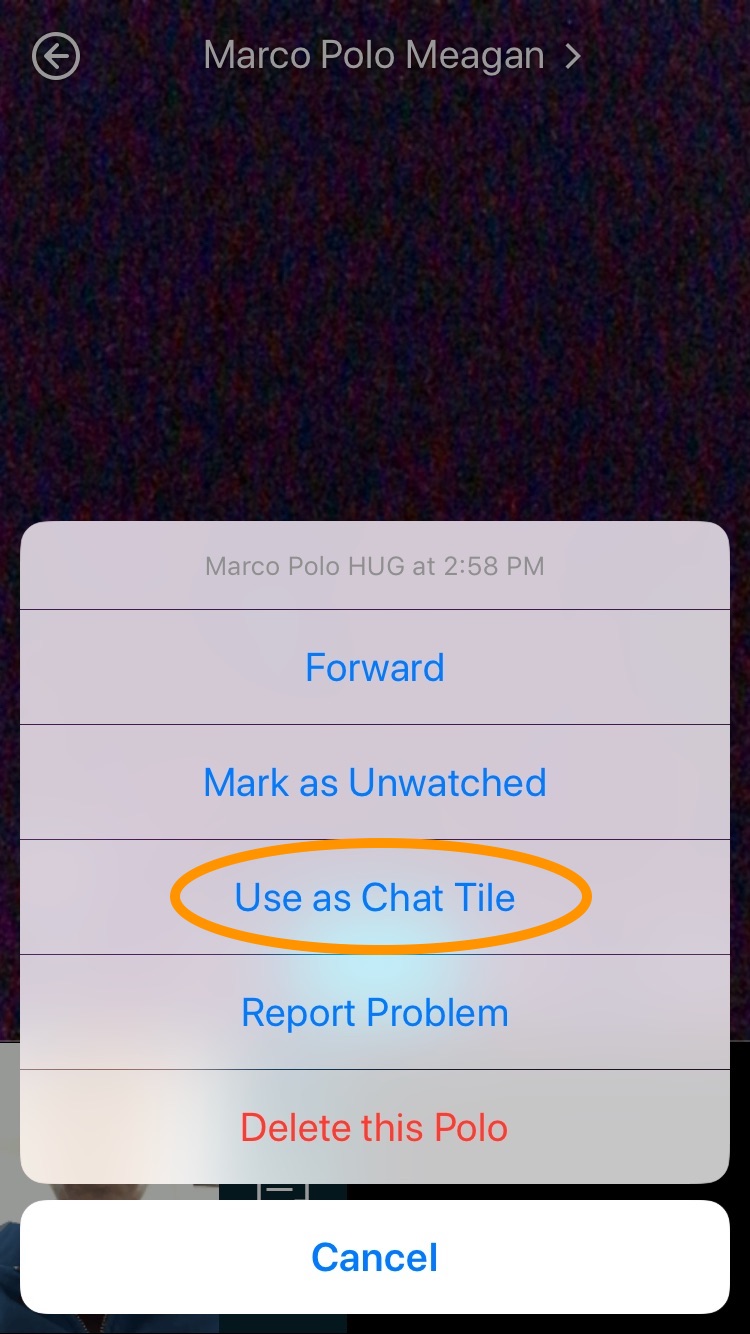Cancel the action sheet

375,1257
